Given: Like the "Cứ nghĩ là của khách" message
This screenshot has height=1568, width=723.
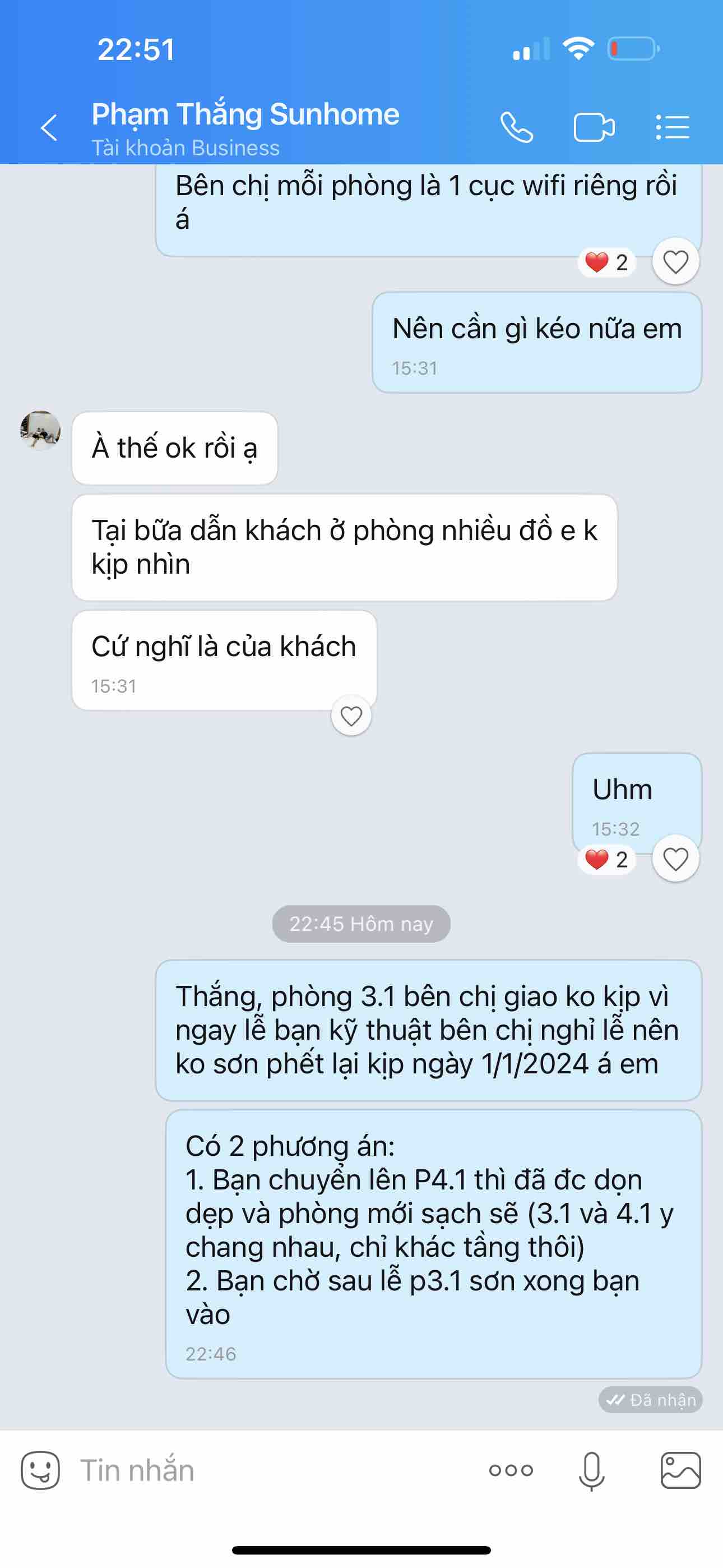Looking at the screenshot, I should 351,716.
